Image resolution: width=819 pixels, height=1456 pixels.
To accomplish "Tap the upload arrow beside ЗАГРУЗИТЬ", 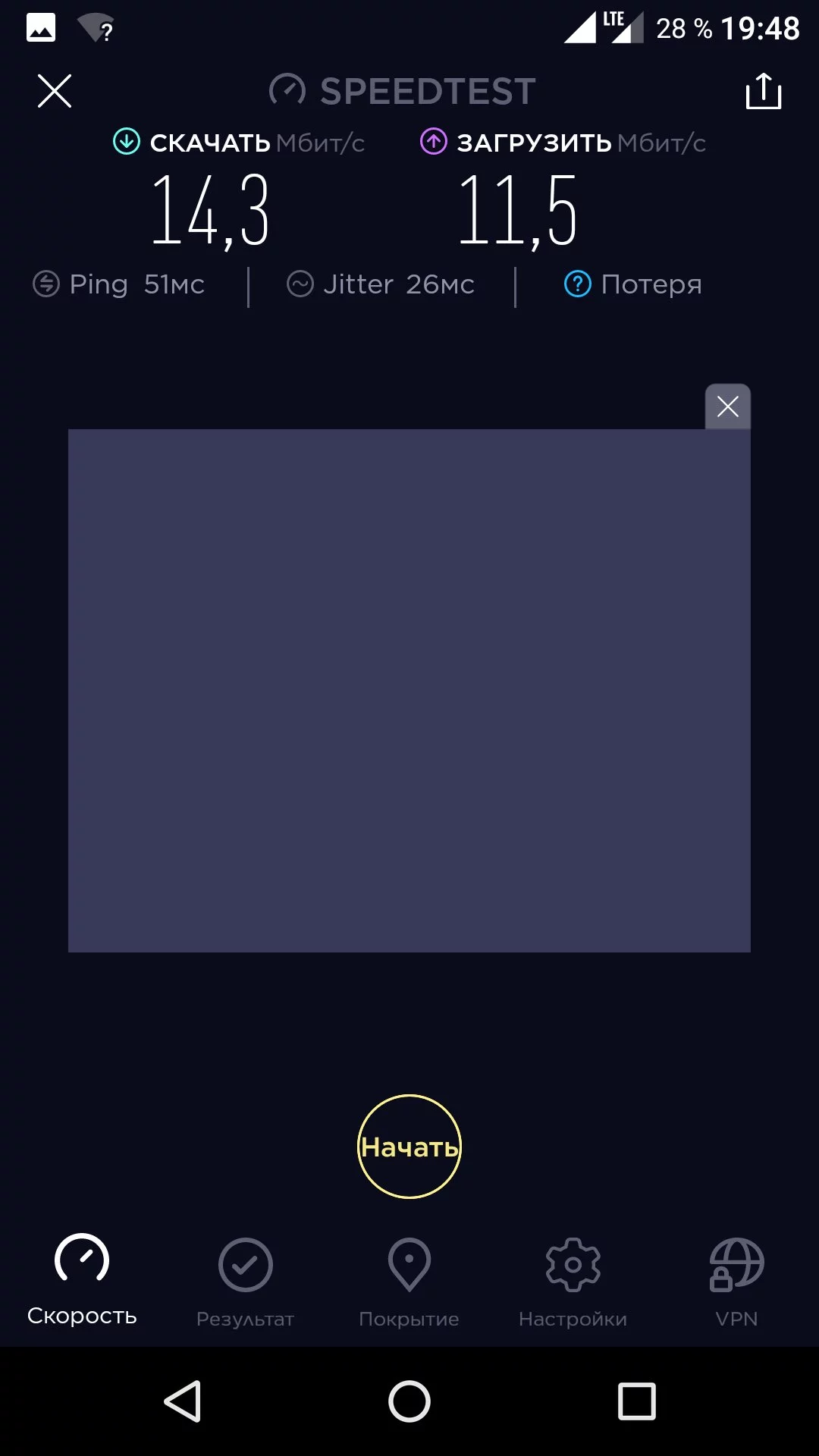I will coord(433,141).
